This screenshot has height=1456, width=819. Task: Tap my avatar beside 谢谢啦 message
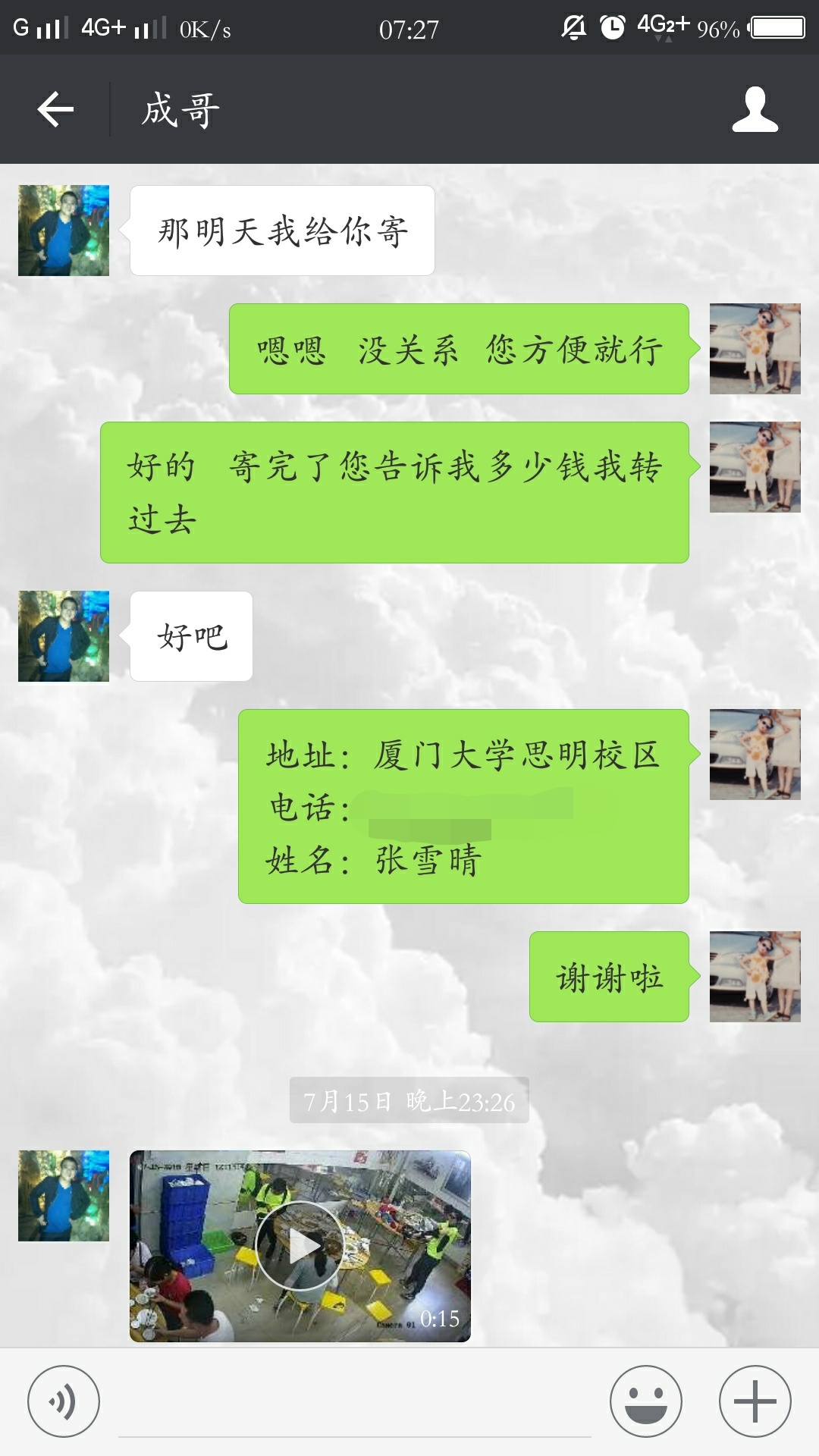coord(755,977)
